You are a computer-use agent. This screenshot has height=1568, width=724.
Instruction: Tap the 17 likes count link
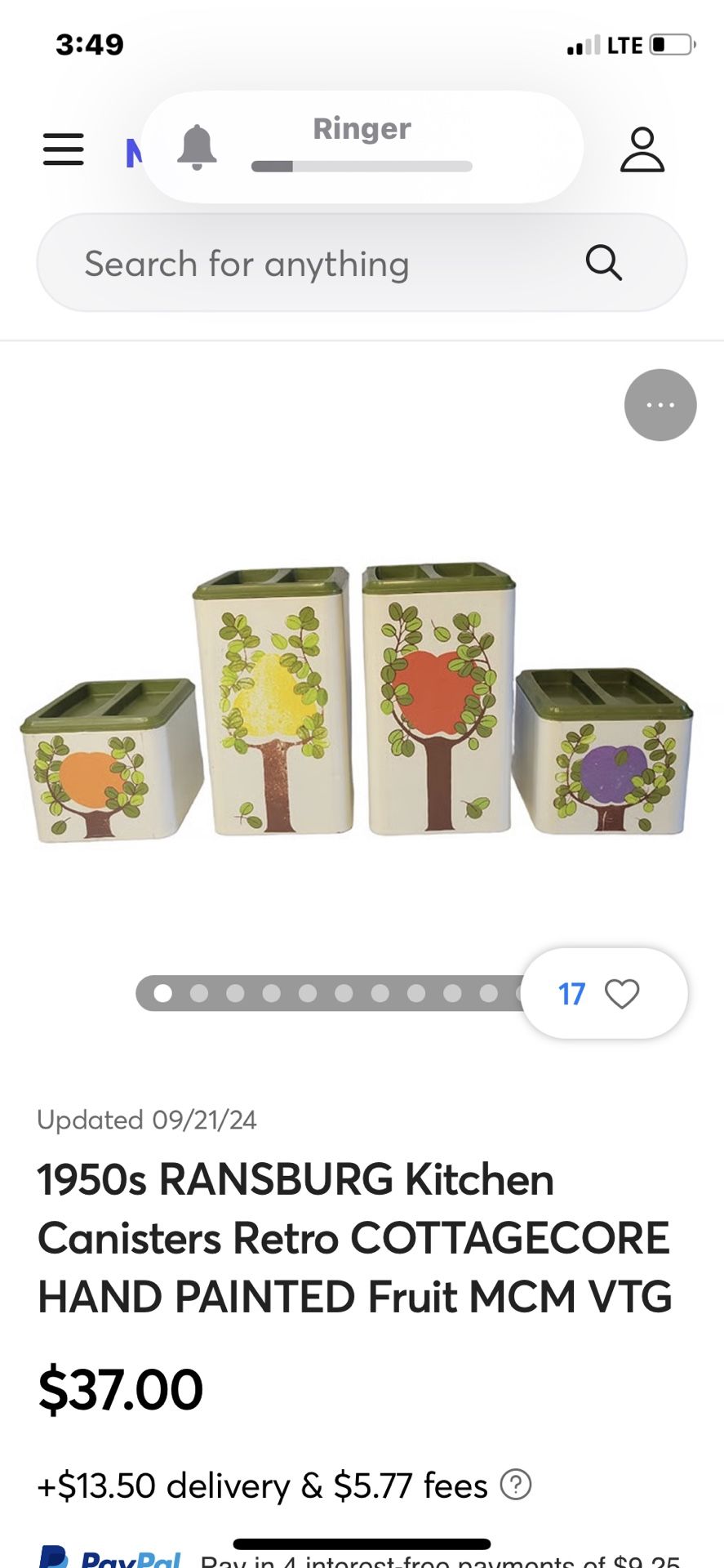point(572,993)
